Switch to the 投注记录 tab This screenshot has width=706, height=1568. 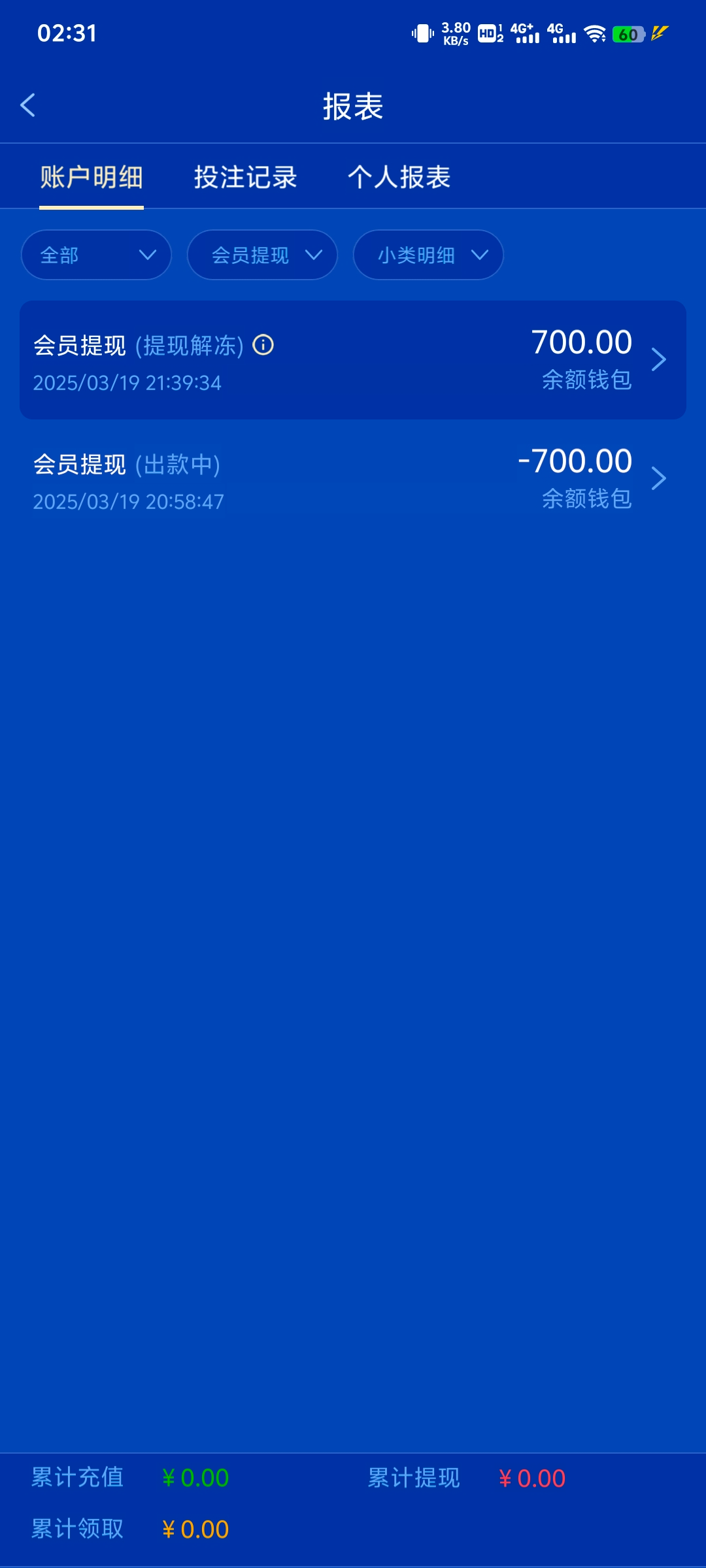point(245,177)
